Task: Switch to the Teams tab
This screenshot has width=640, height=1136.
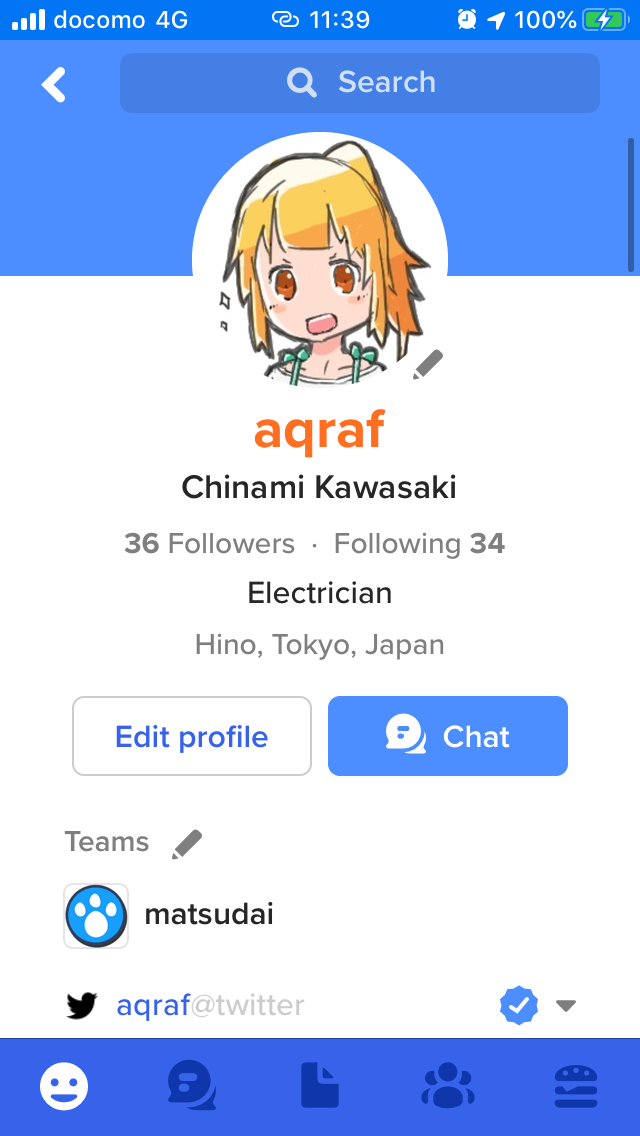Action: pos(448,1086)
